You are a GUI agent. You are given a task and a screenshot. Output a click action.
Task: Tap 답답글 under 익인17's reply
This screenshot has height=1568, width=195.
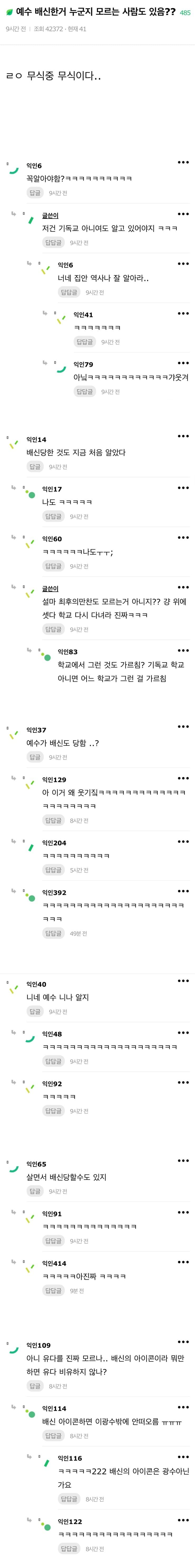click(53, 516)
